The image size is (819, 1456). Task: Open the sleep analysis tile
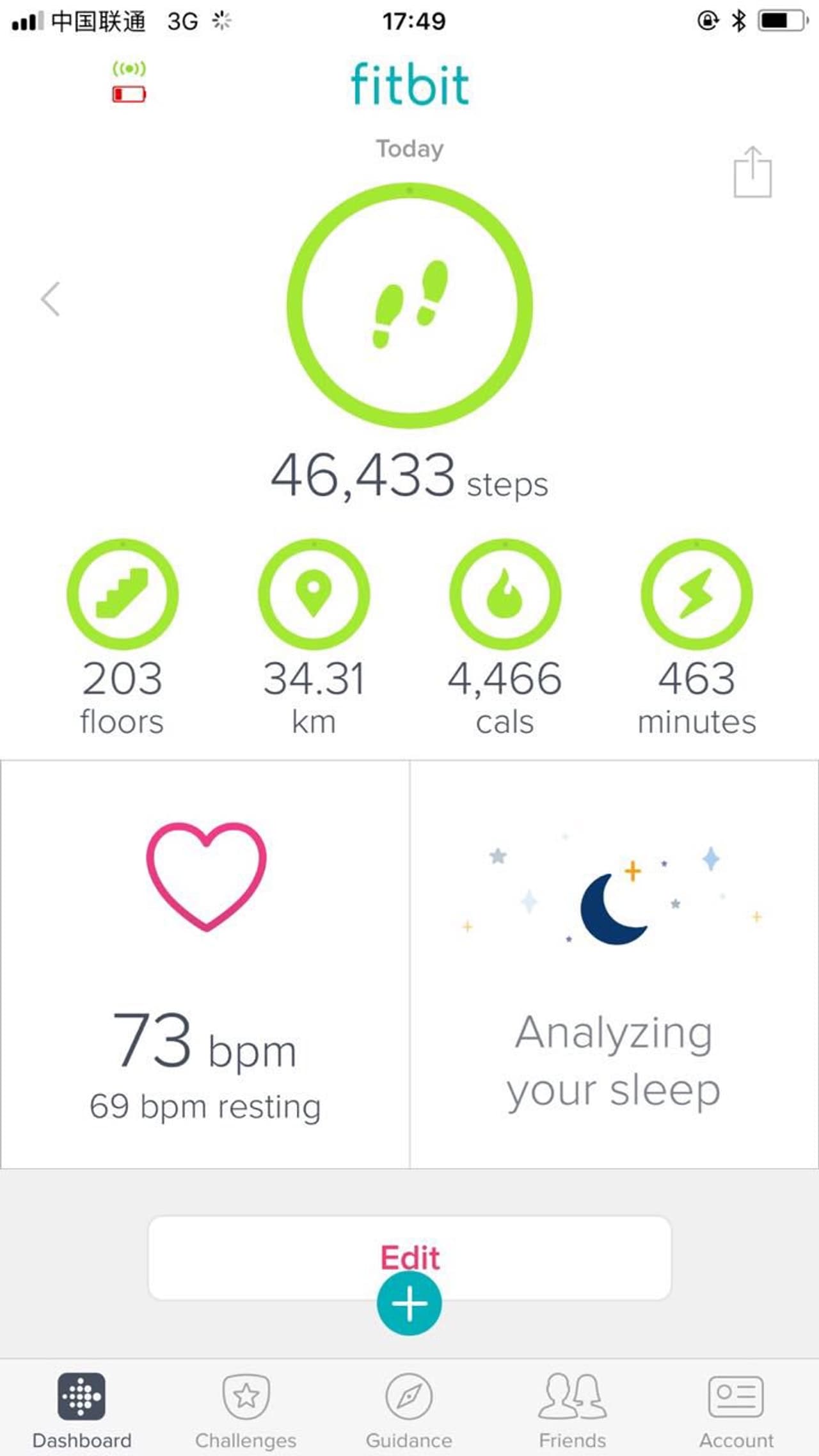(x=614, y=963)
